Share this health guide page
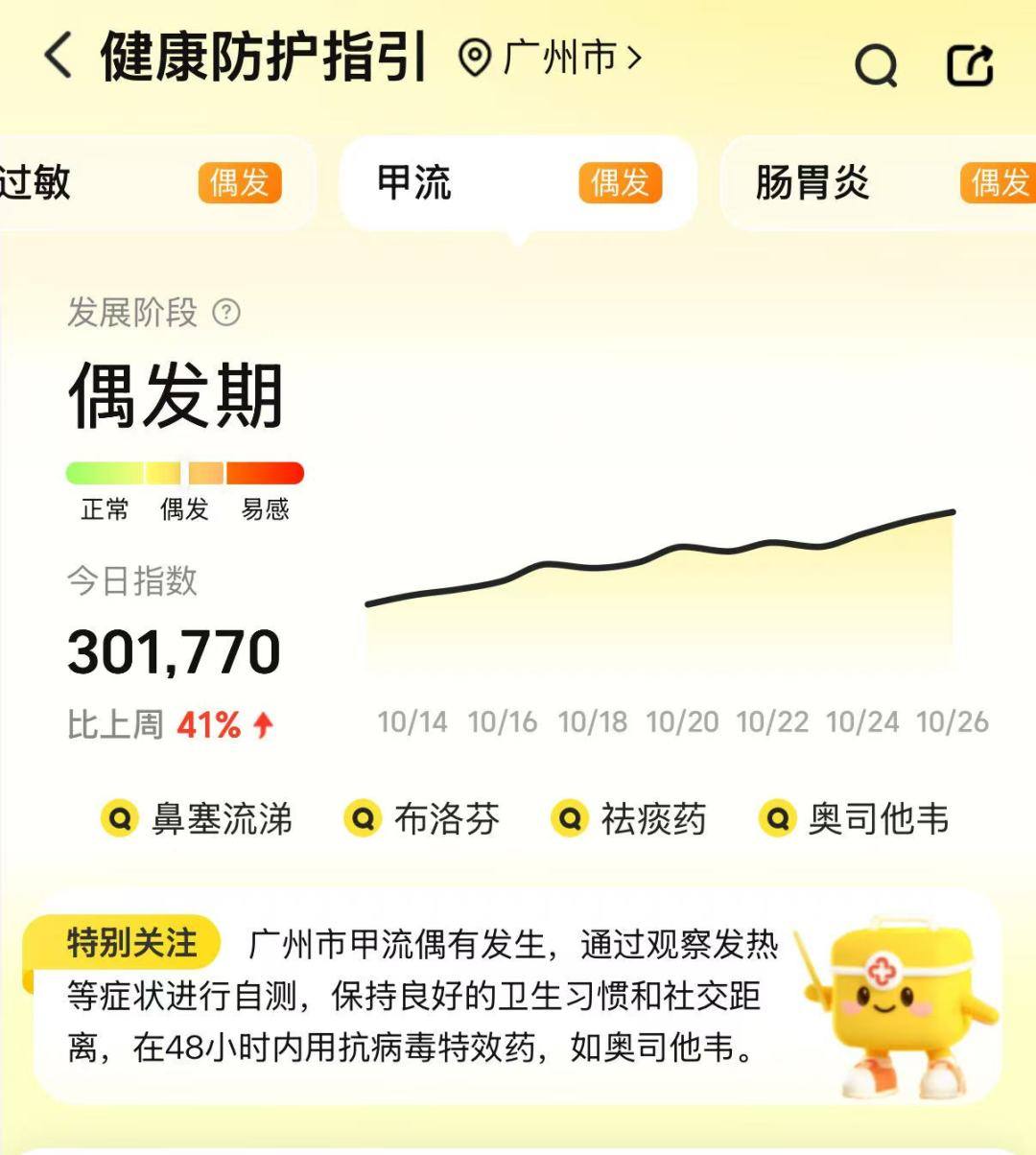 970,65
